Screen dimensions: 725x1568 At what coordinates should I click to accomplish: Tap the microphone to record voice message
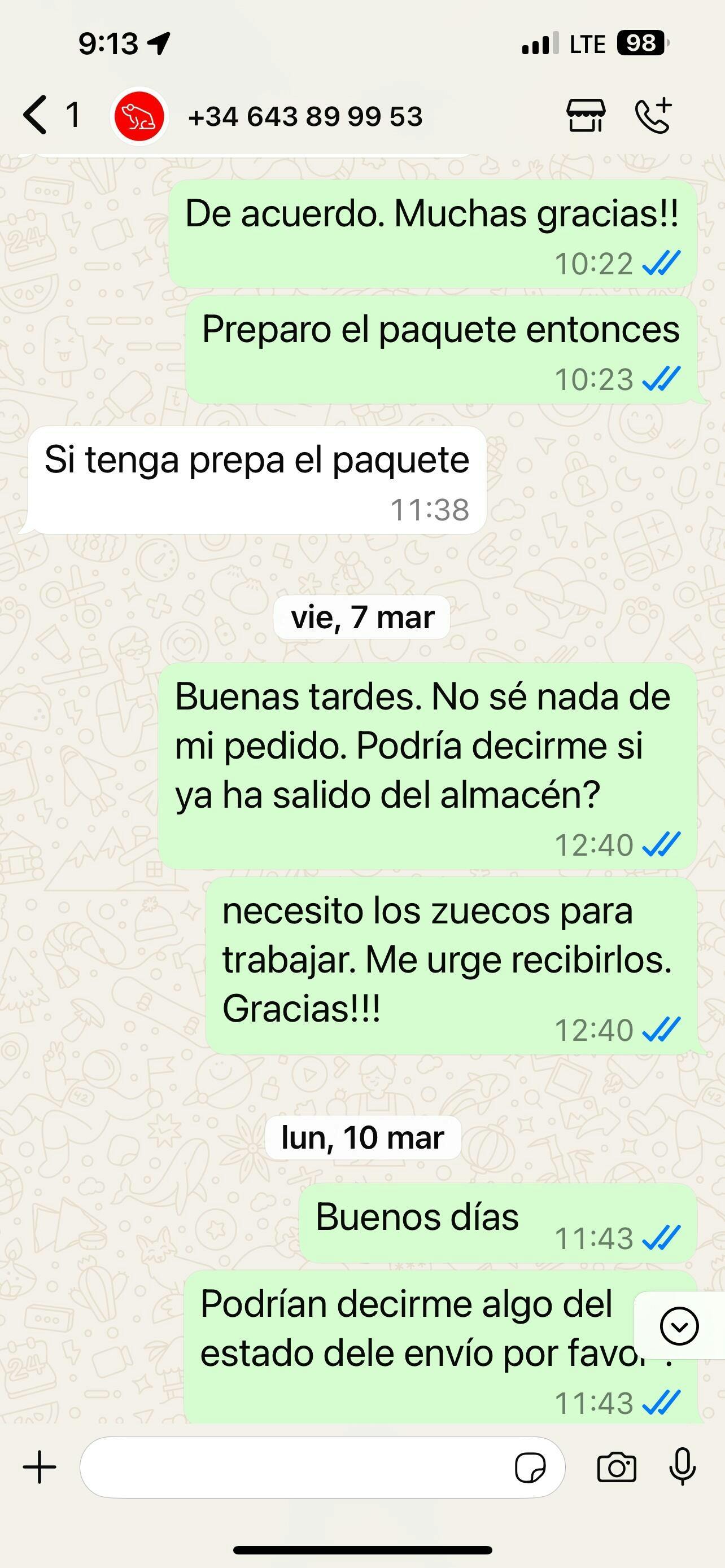(x=683, y=1467)
